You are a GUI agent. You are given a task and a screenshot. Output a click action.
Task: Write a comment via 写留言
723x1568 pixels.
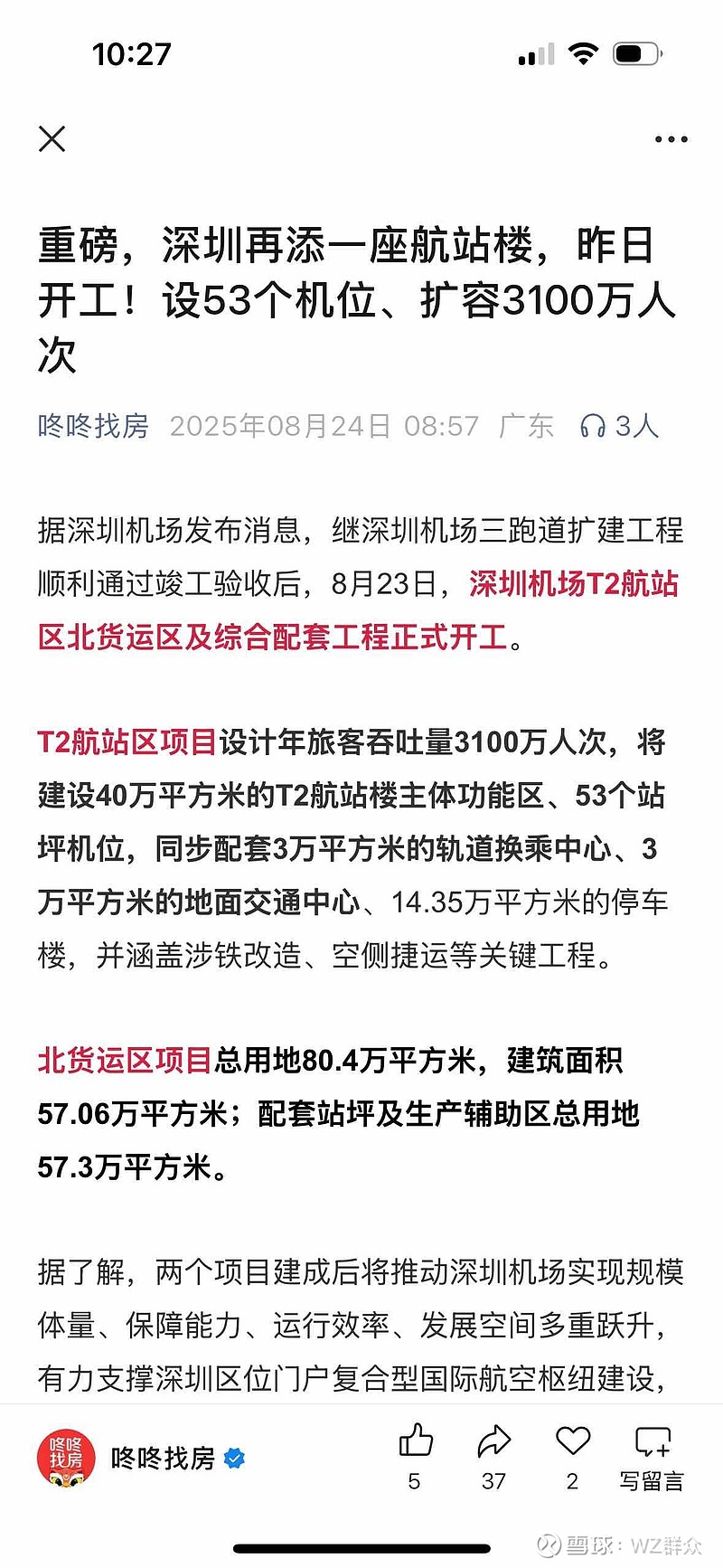click(652, 1457)
